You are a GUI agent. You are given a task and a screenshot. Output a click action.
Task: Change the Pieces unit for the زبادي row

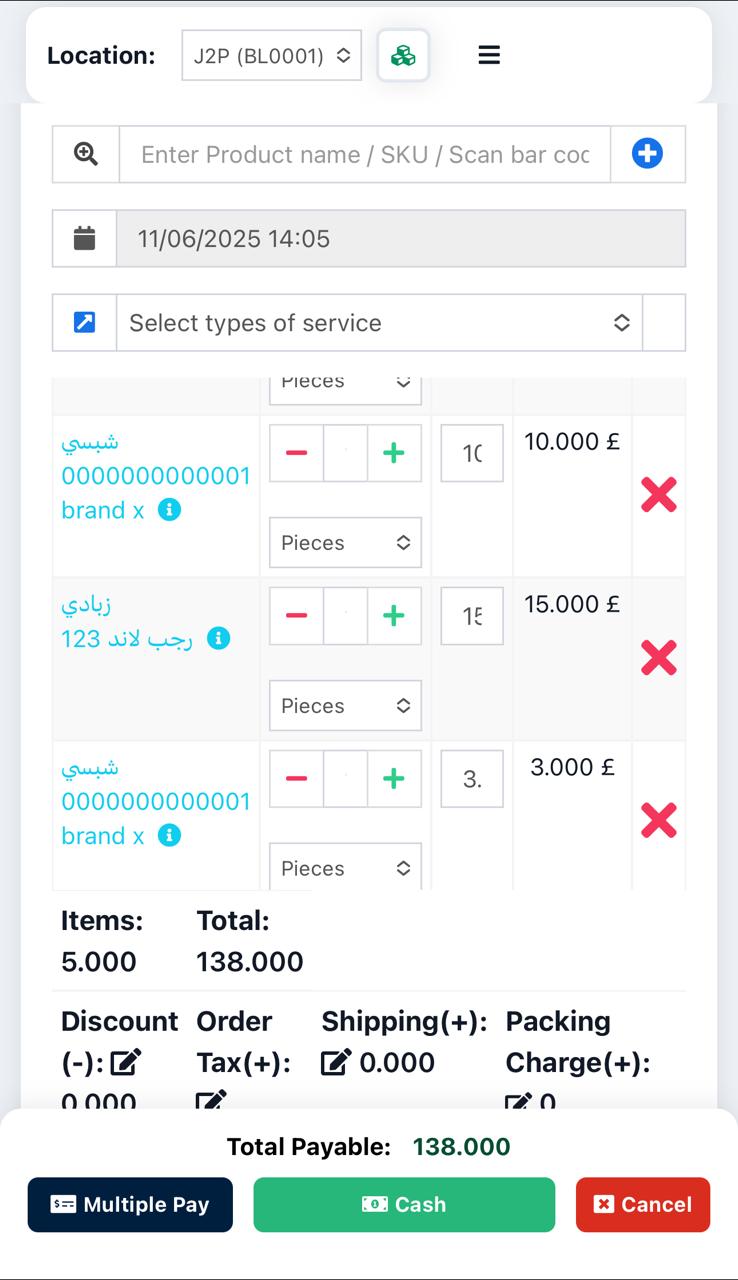click(x=345, y=705)
